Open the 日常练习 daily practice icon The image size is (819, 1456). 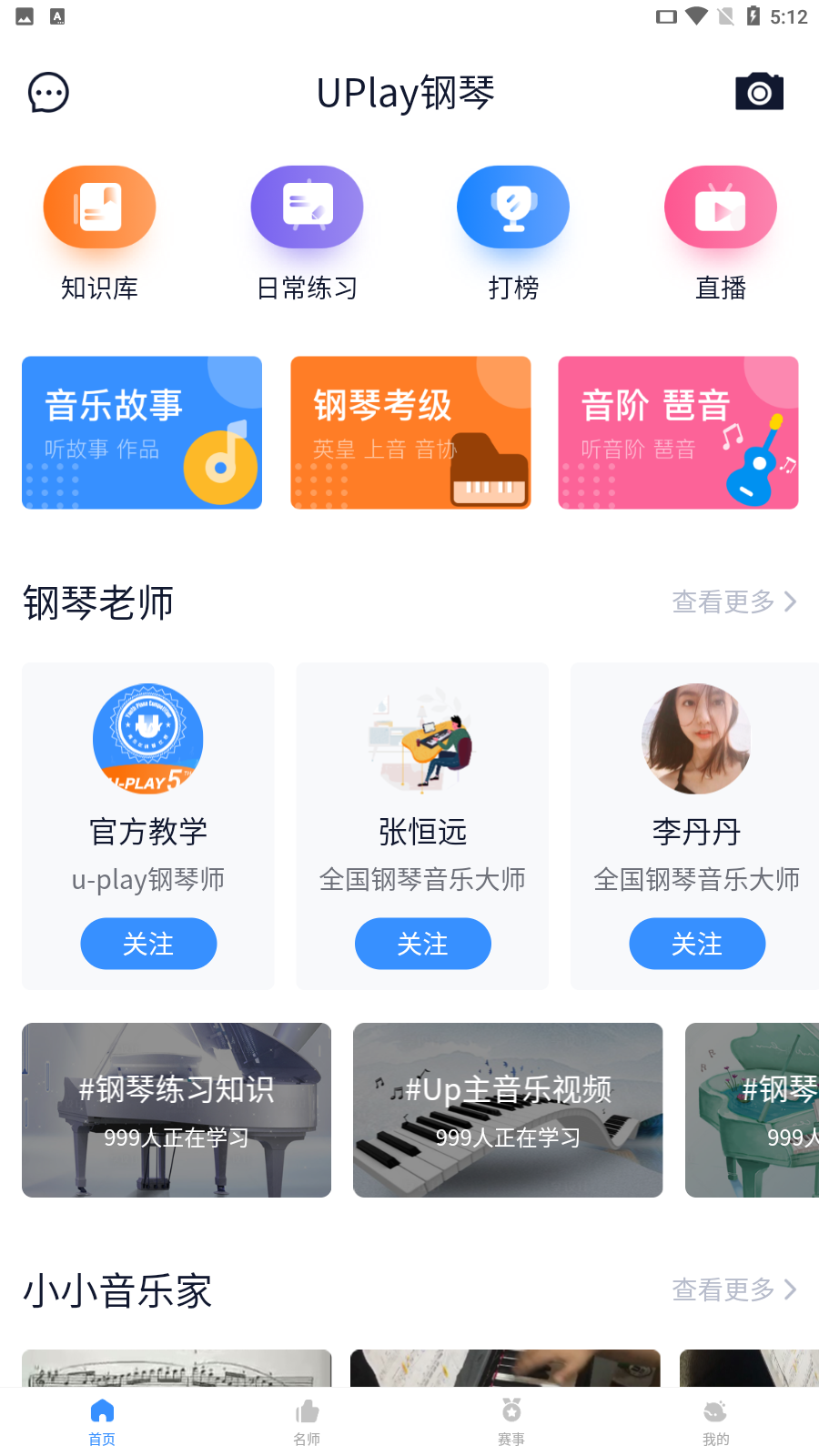pos(307,207)
